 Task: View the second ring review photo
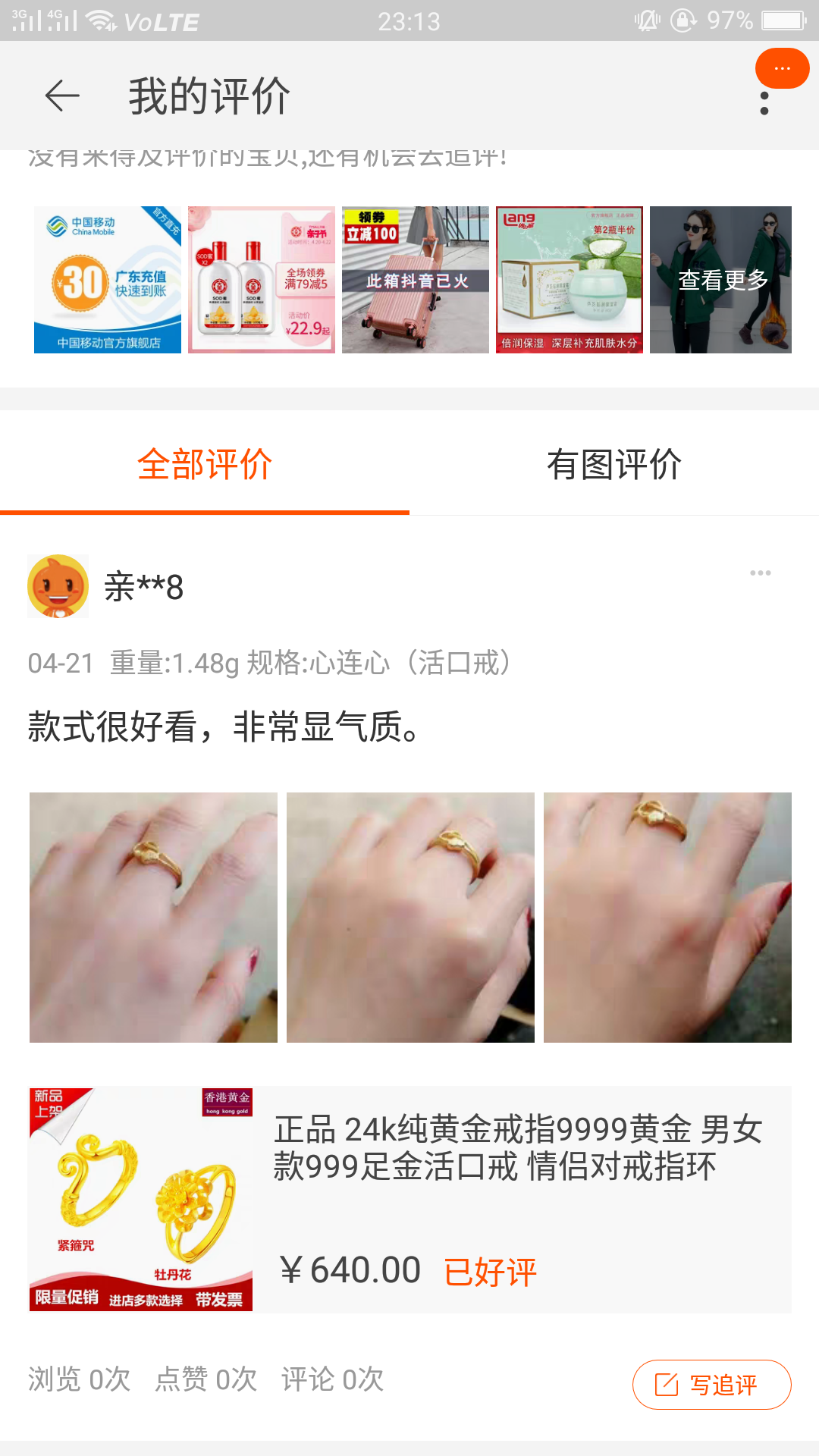tap(410, 918)
